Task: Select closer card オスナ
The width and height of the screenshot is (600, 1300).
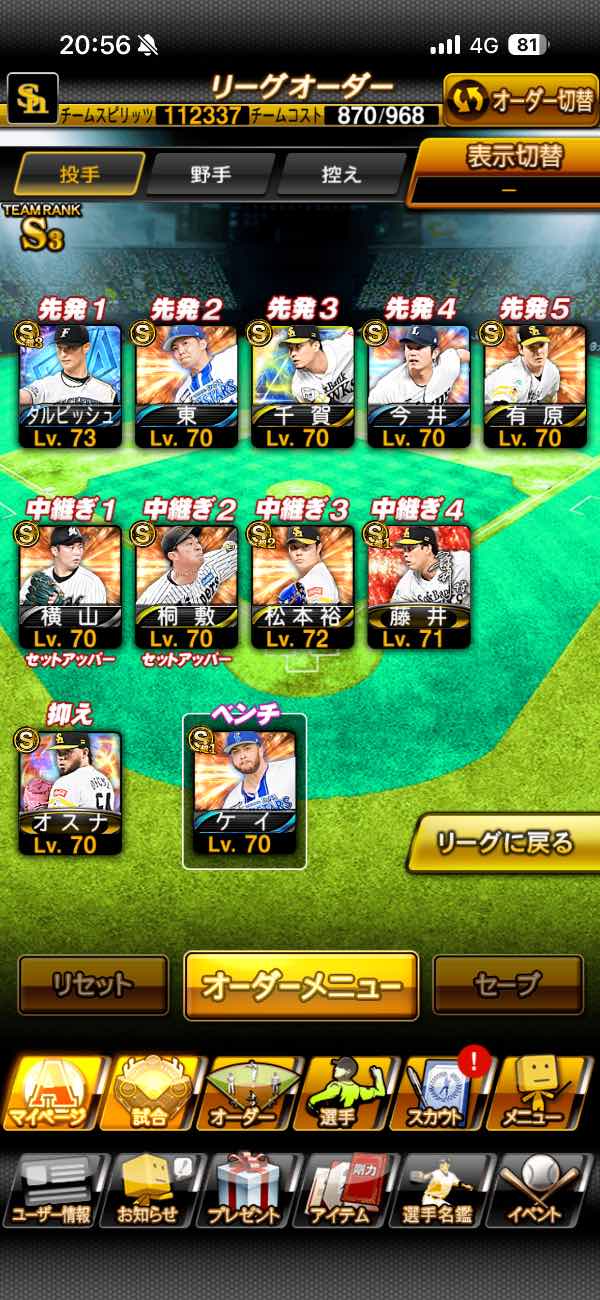Action: (70, 792)
